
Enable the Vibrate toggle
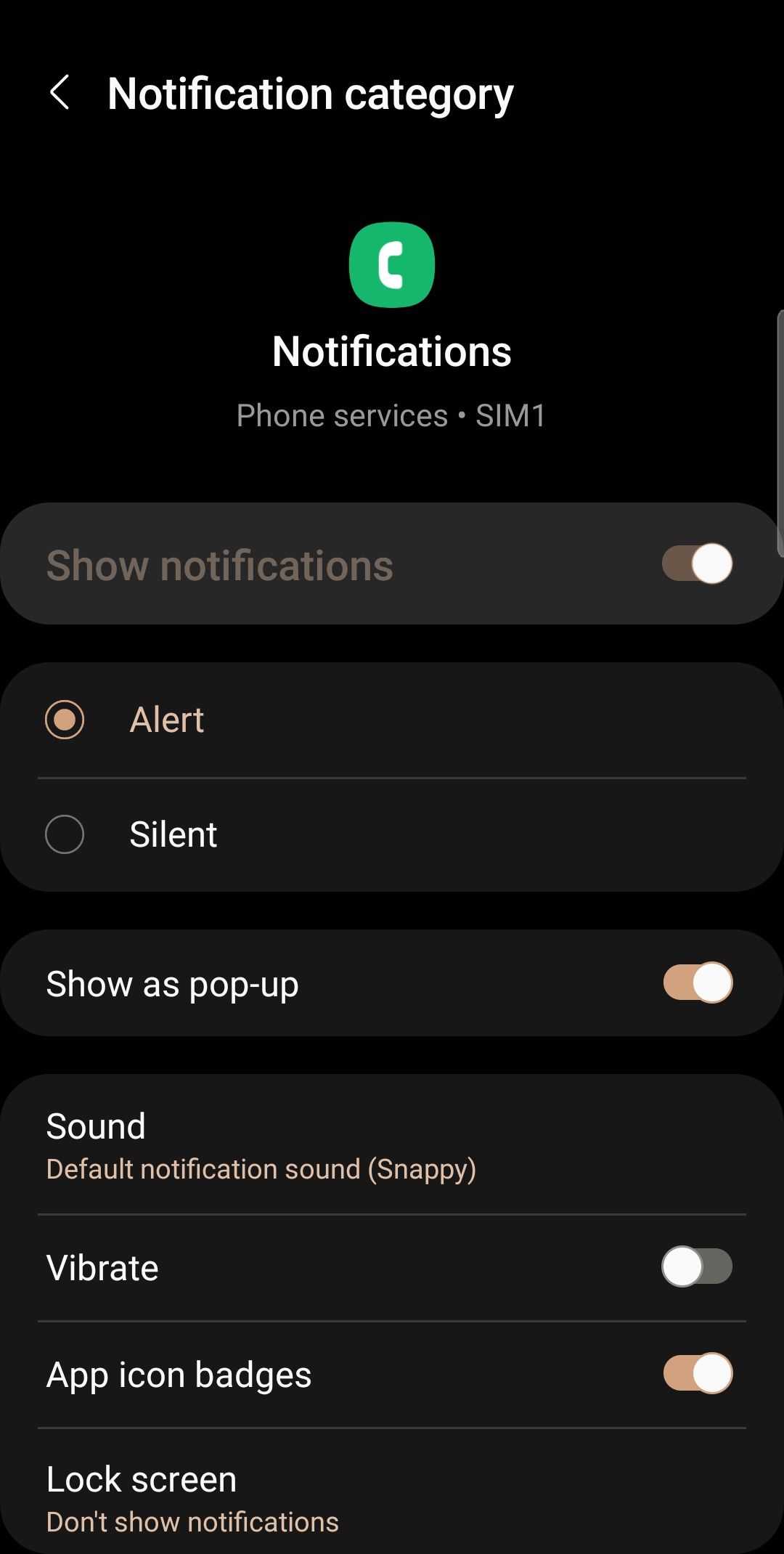coord(695,1266)
